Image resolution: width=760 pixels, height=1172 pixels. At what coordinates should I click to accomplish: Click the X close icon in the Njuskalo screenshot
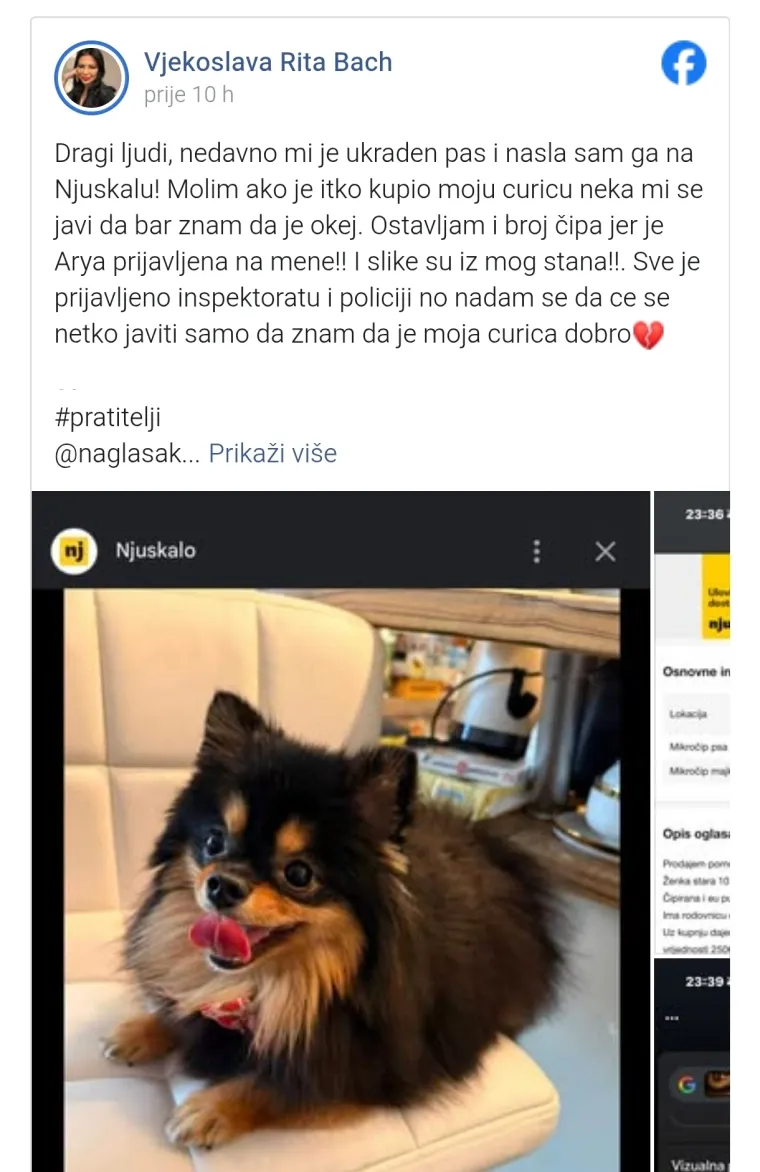[604, 550]
